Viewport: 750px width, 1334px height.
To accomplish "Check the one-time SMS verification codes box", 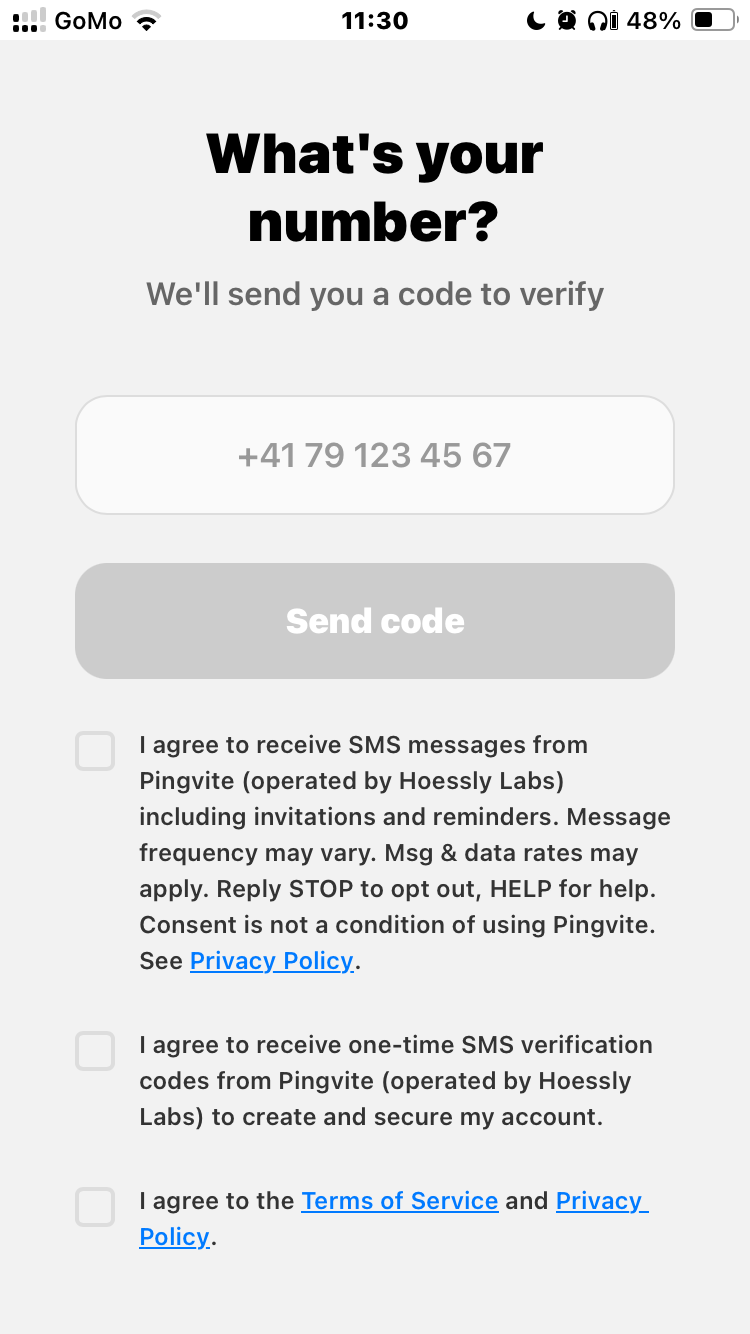I will tap(95, 1051).
